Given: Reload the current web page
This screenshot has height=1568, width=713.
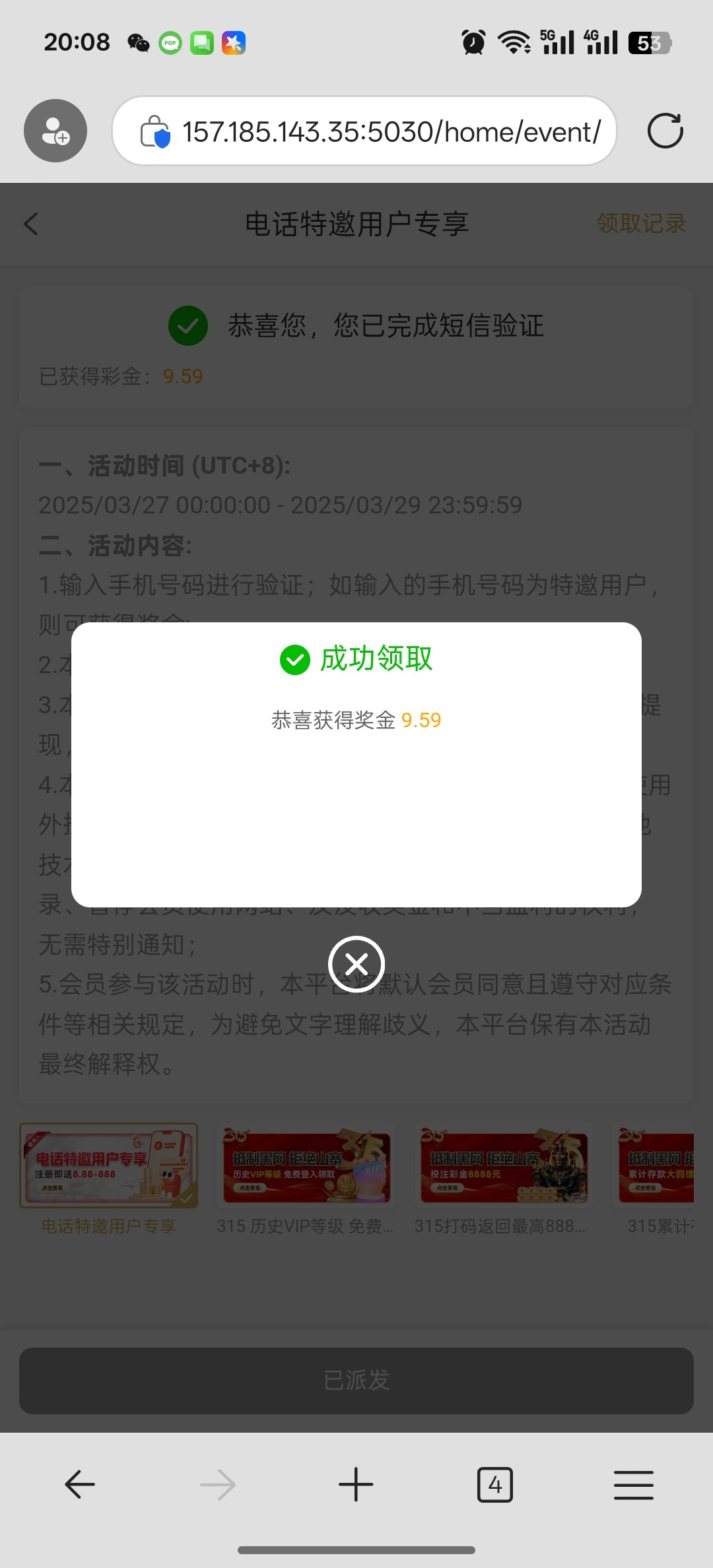Looking at the screenshot, I should [x=665, y=131].
